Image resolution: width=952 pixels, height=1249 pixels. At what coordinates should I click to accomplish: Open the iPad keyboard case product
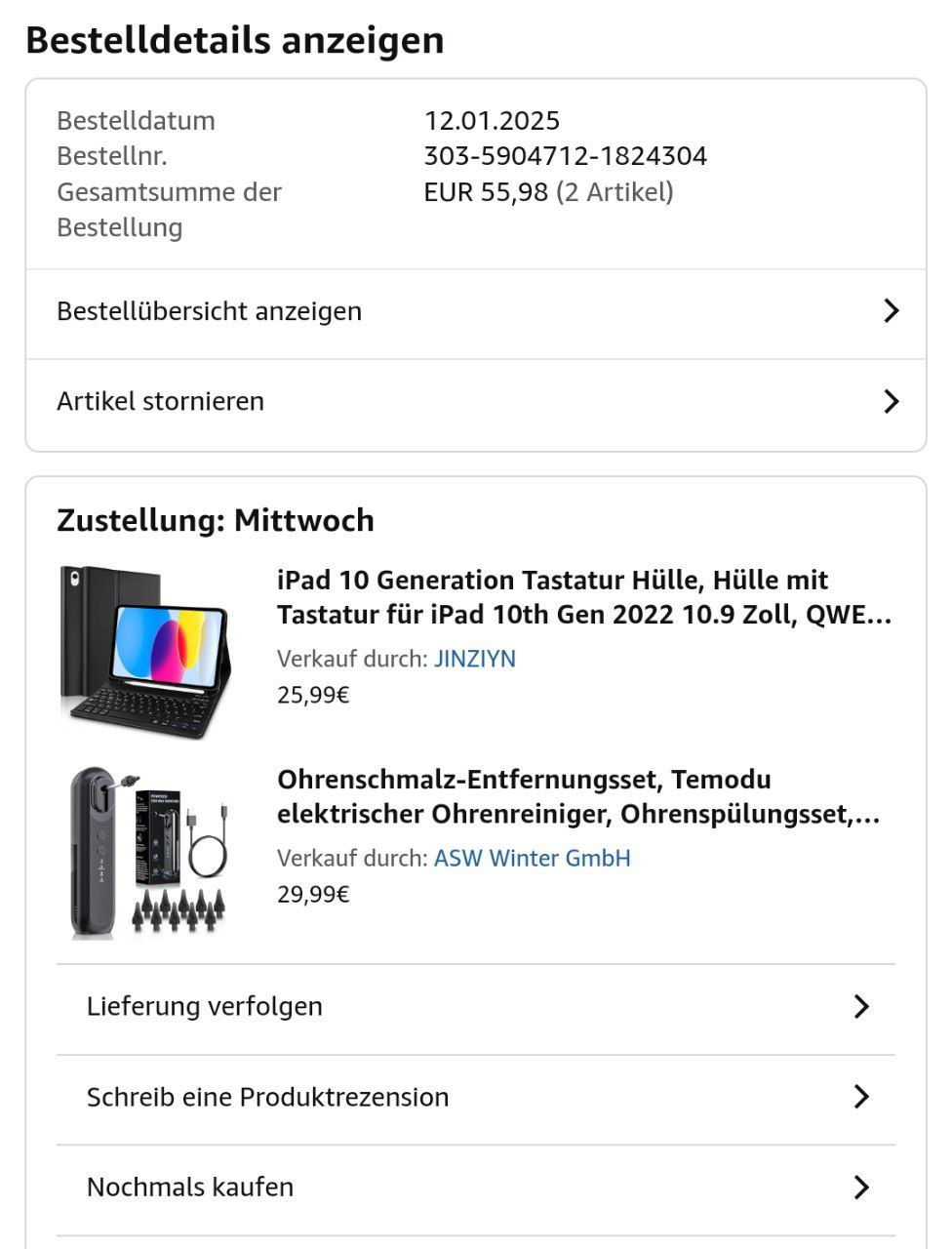point(583,597)
